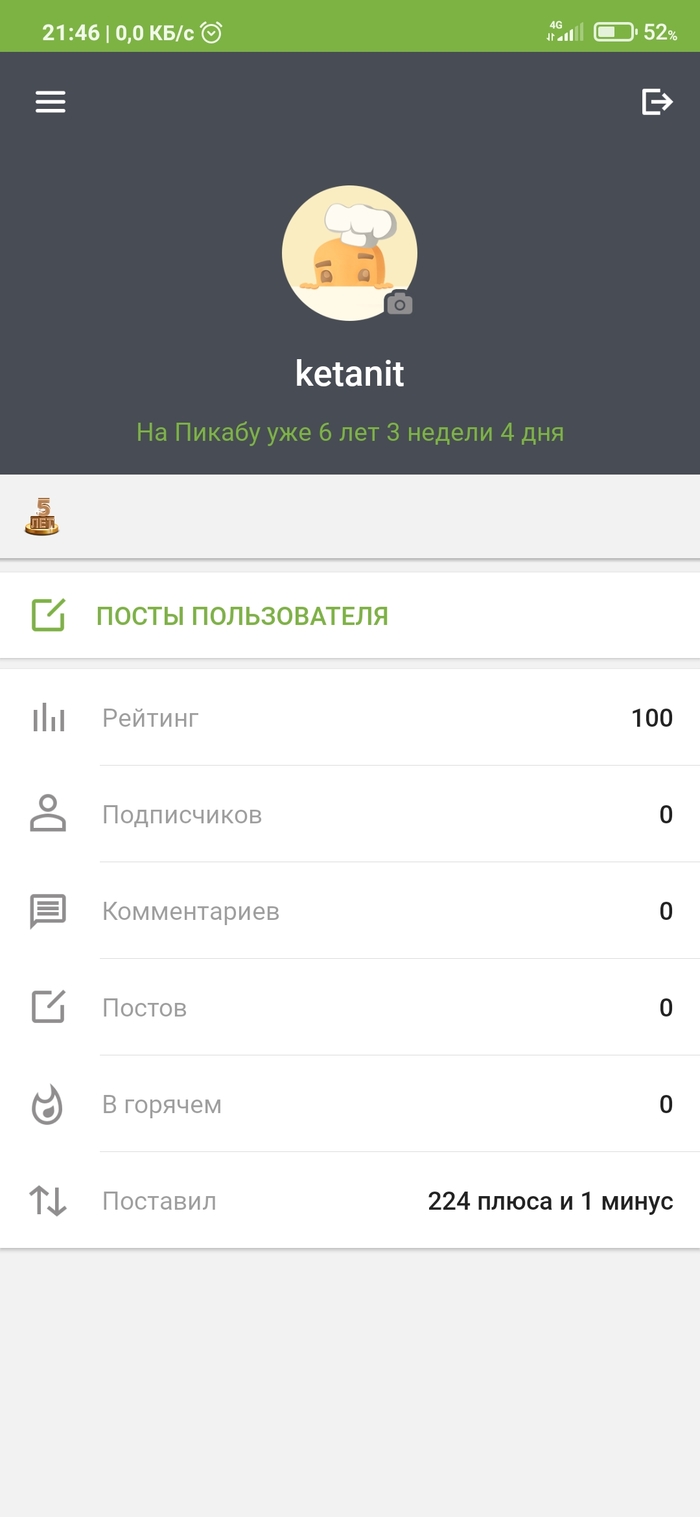View the 5 лет award badge
700x1517 pixels.
pos(42,516)
